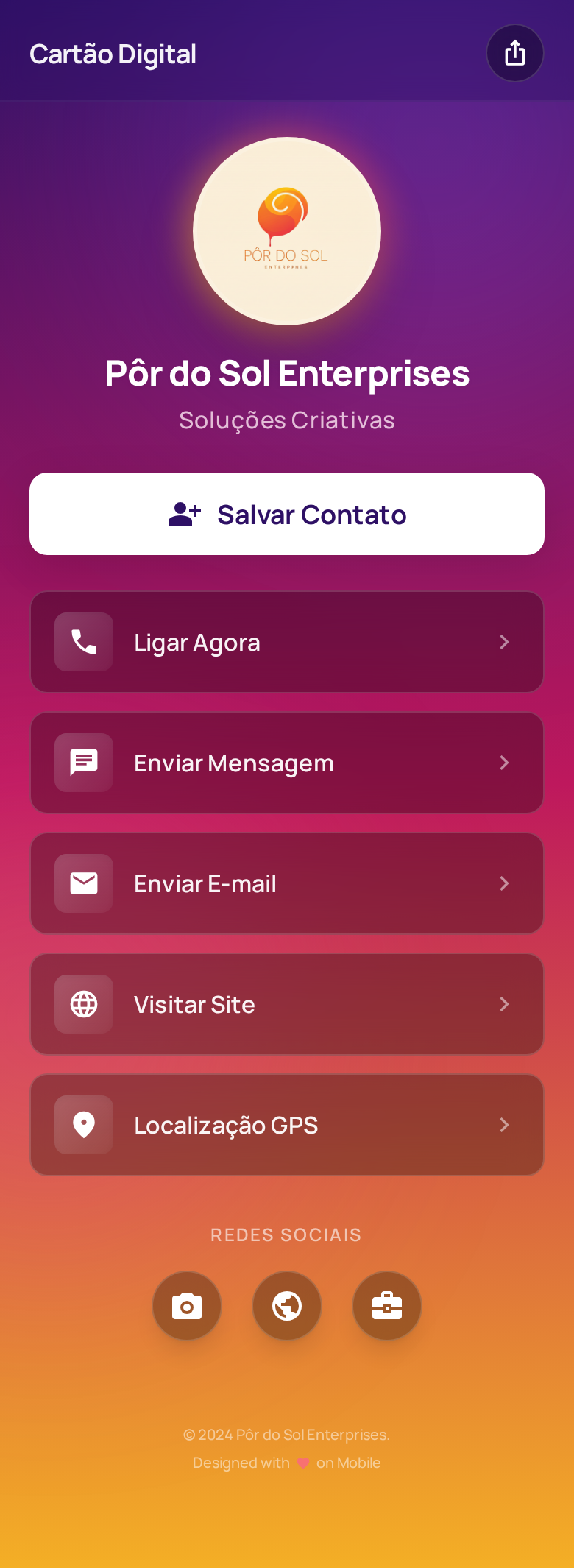
Task: Open Localização GPS
Action: [x=287, y=1125]
